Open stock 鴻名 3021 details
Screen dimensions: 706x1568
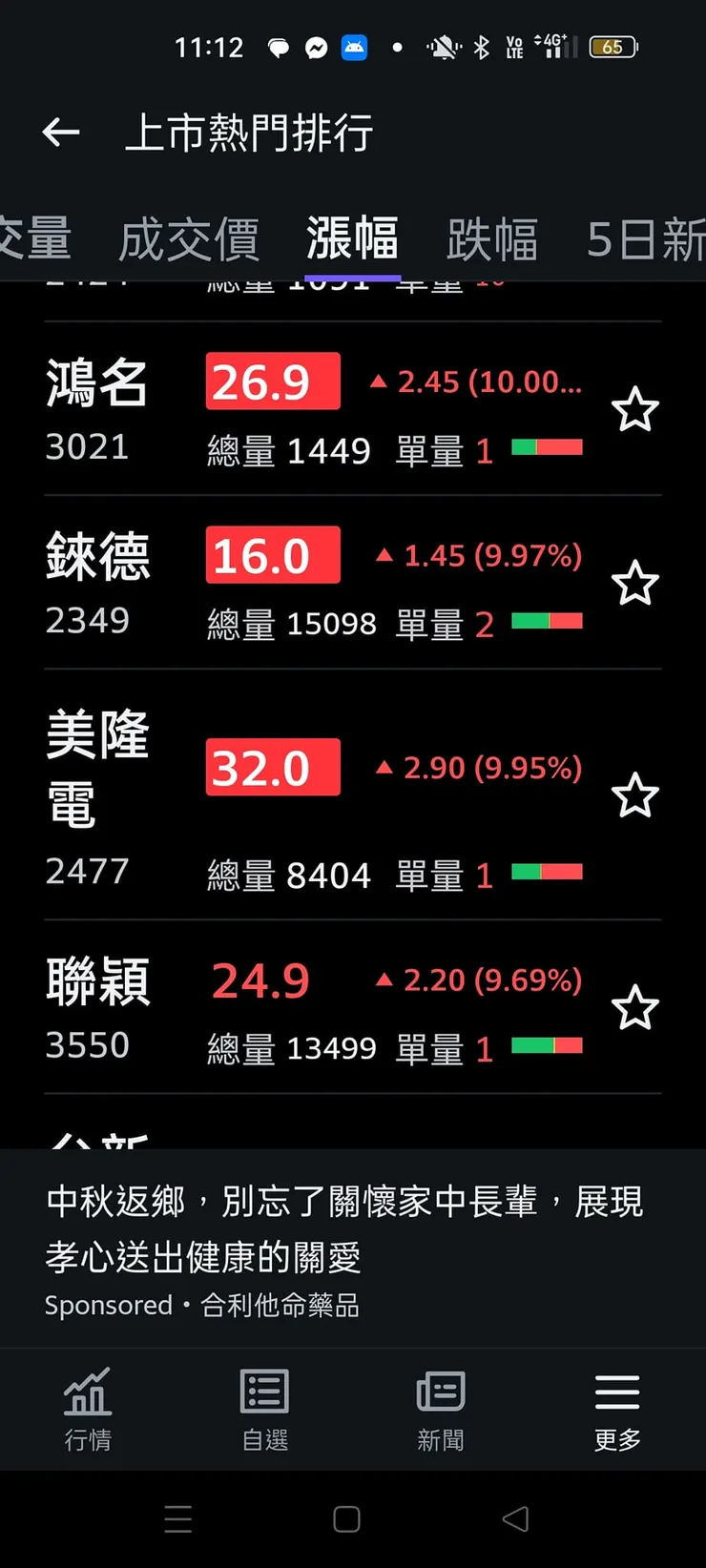(x=97, y=408)
